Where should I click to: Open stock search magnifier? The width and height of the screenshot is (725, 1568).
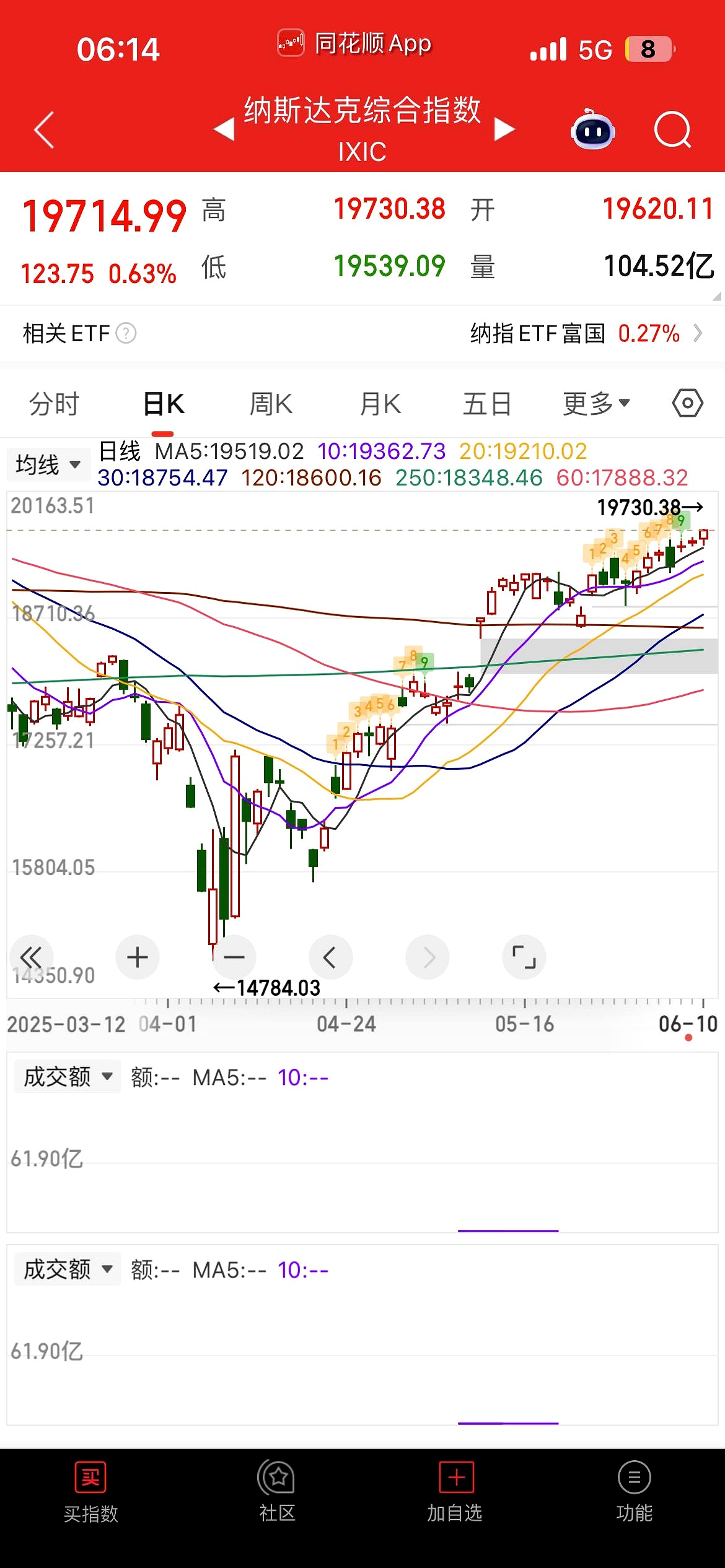pos(672,130)
